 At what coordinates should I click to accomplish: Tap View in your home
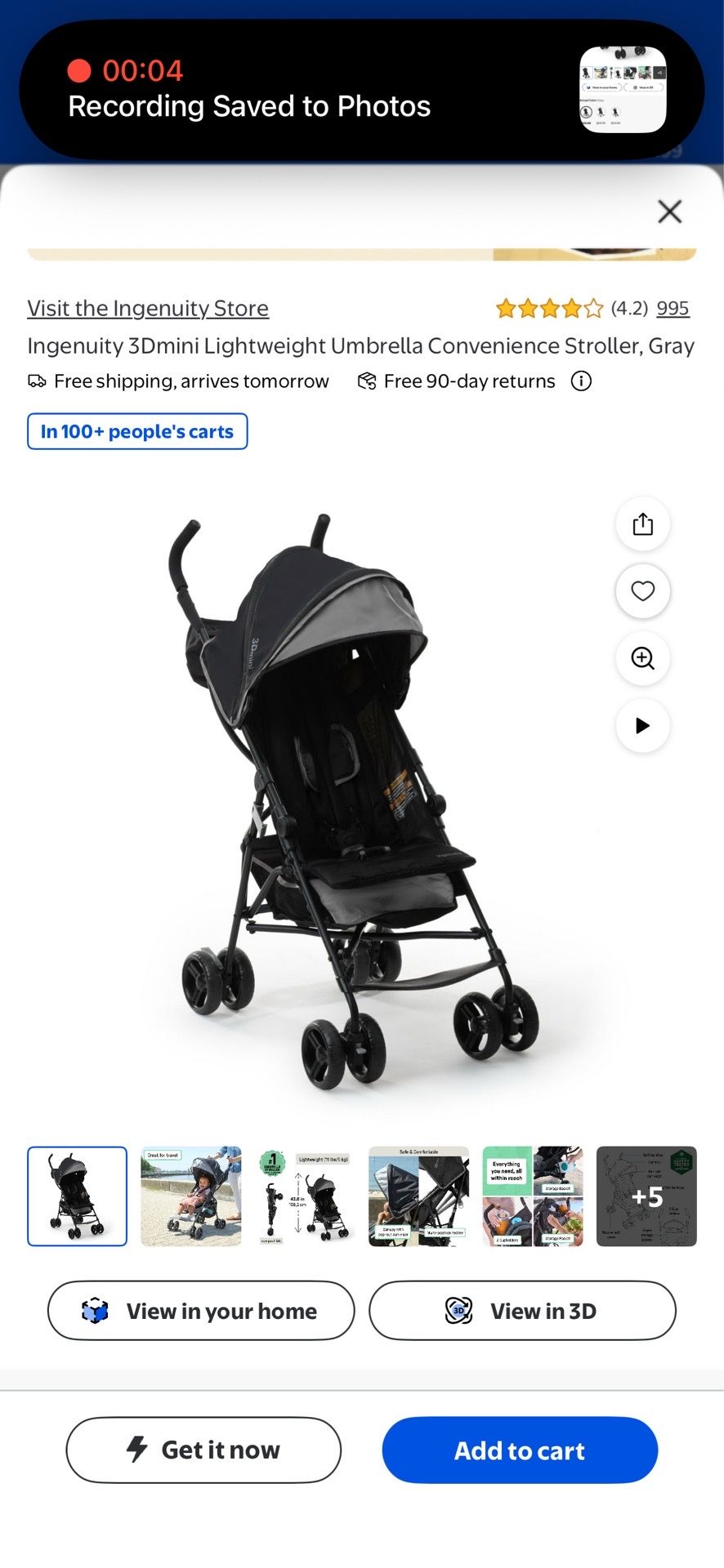201,1311
